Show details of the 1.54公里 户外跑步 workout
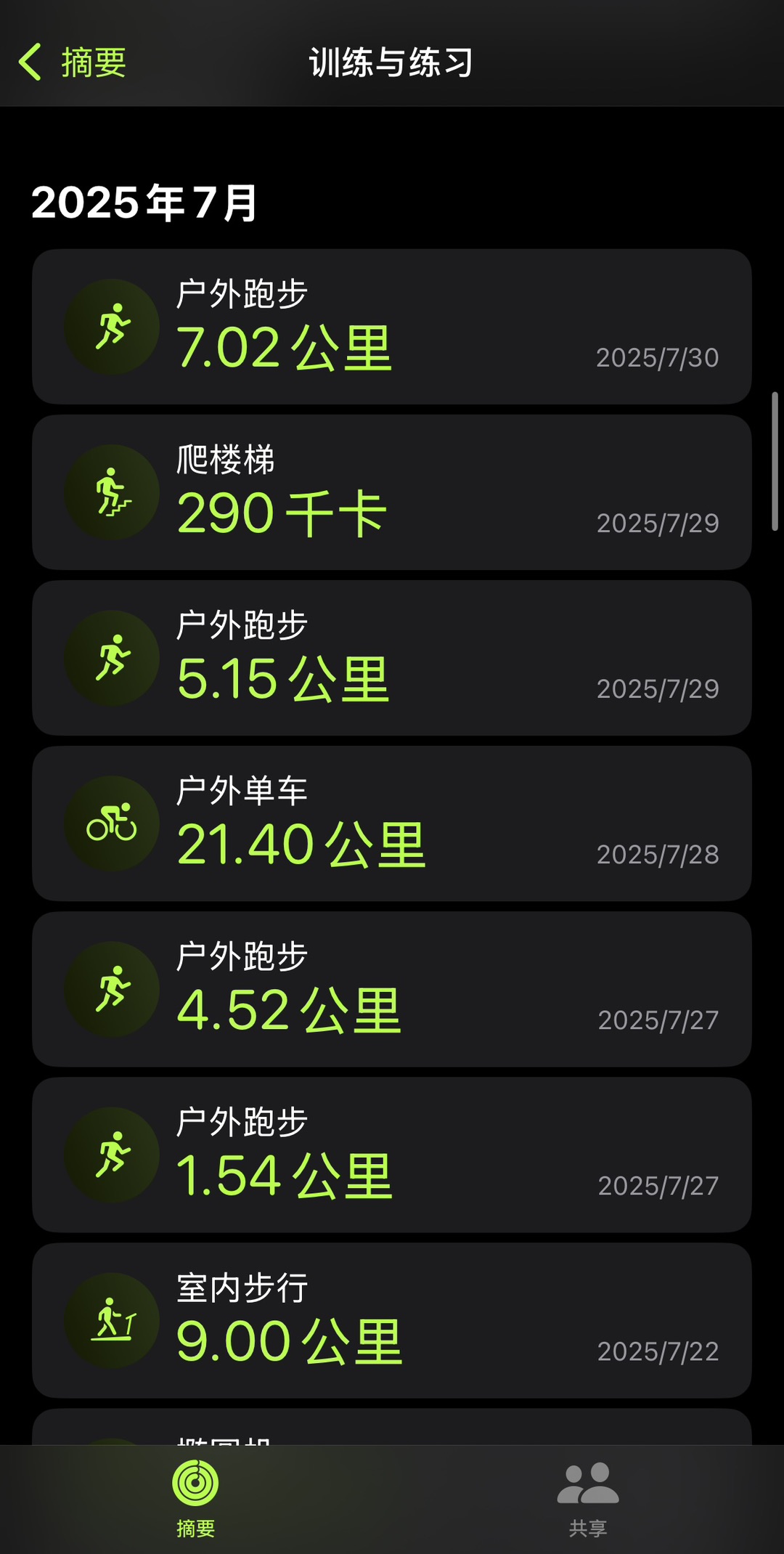784x1554 pixels. [392, 1155]
